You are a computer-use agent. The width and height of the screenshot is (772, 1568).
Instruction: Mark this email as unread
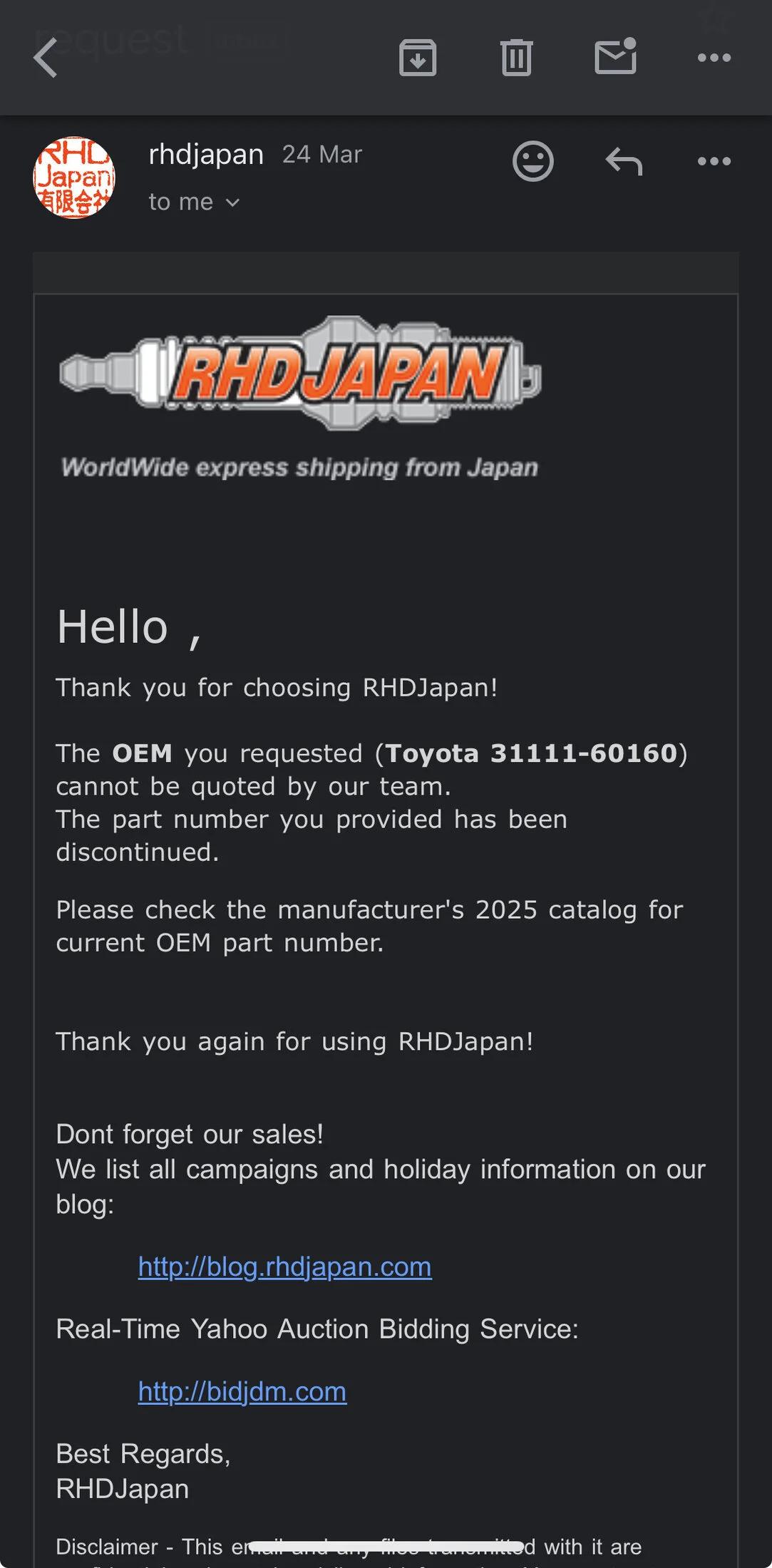[x=615, y=57]
